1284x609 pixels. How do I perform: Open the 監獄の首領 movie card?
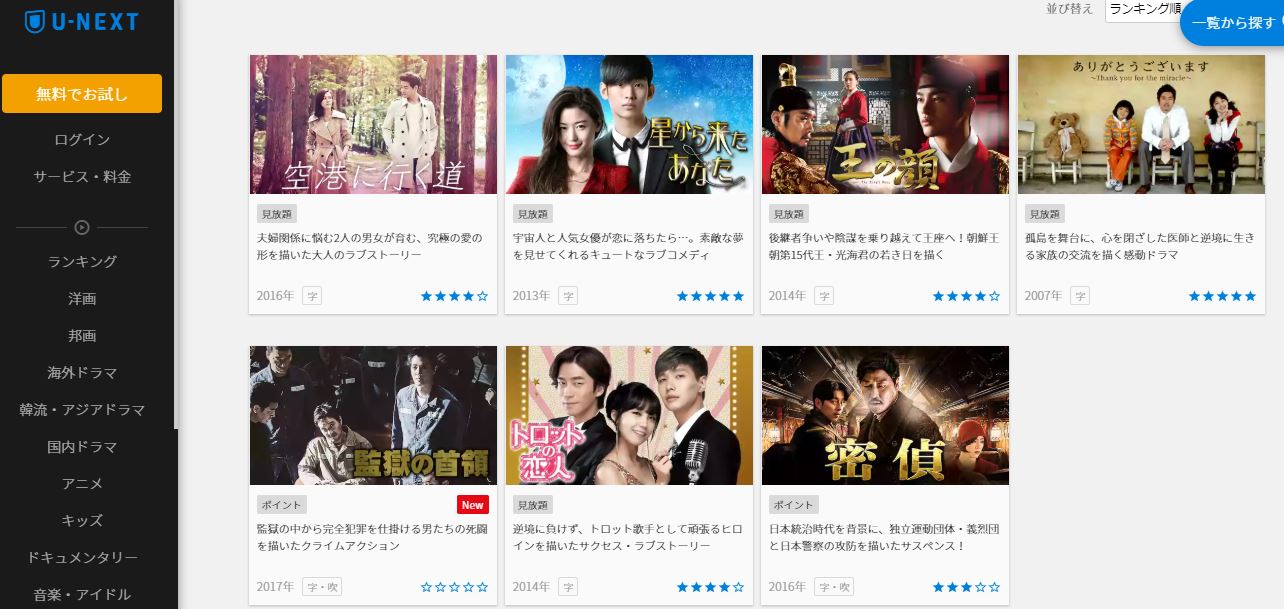point(373,416)
